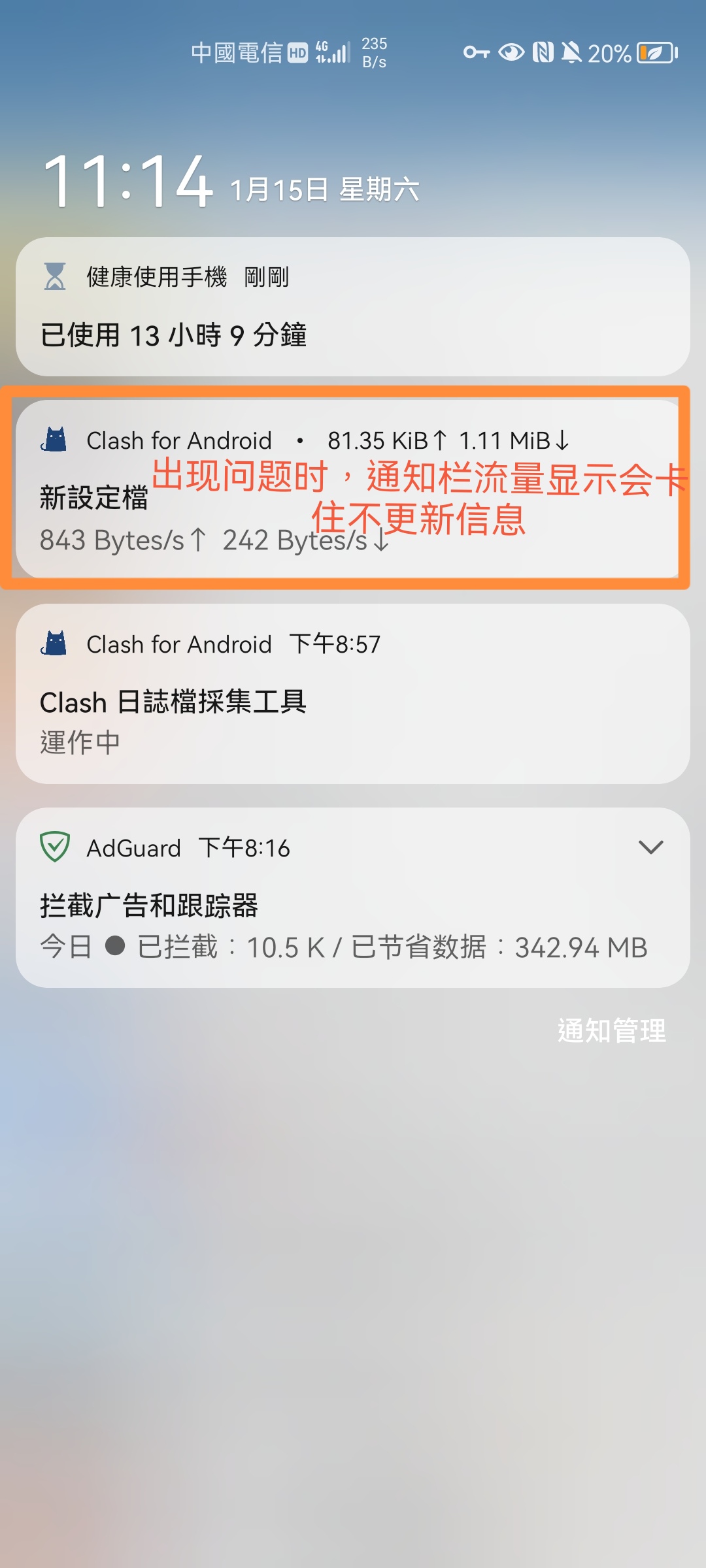This screenshot has height=1568, width=706.
Task: Open the Clash 日誌檔採集工具 notification
Action: (353, 694)
